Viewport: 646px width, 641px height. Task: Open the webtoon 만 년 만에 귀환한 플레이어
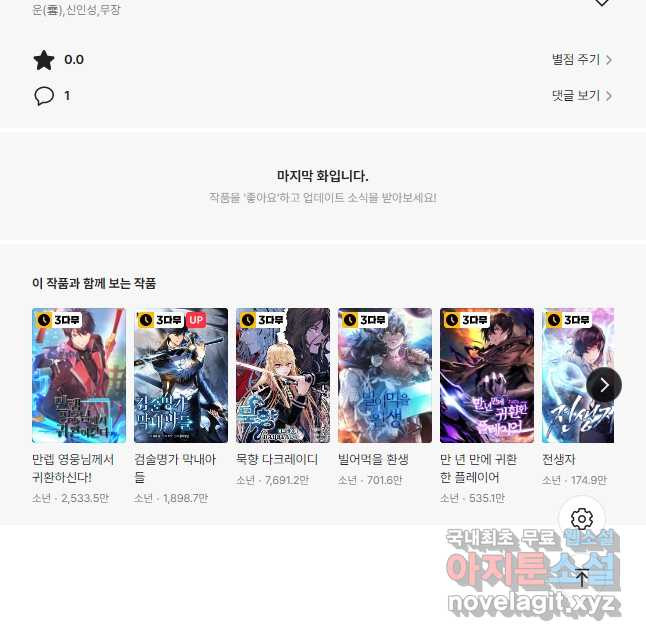[487, 376]
